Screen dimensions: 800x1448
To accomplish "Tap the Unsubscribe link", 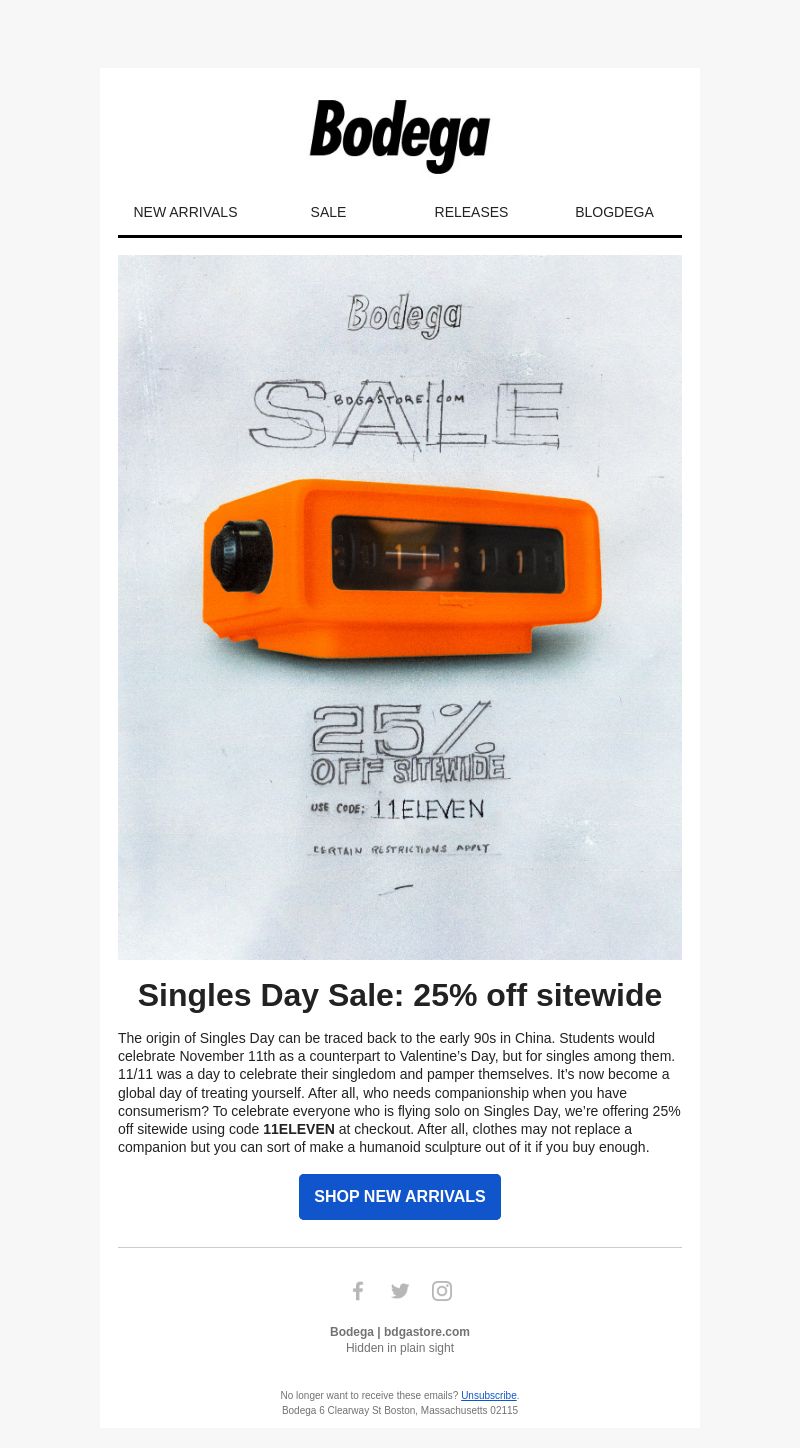I will [489, 1395].
